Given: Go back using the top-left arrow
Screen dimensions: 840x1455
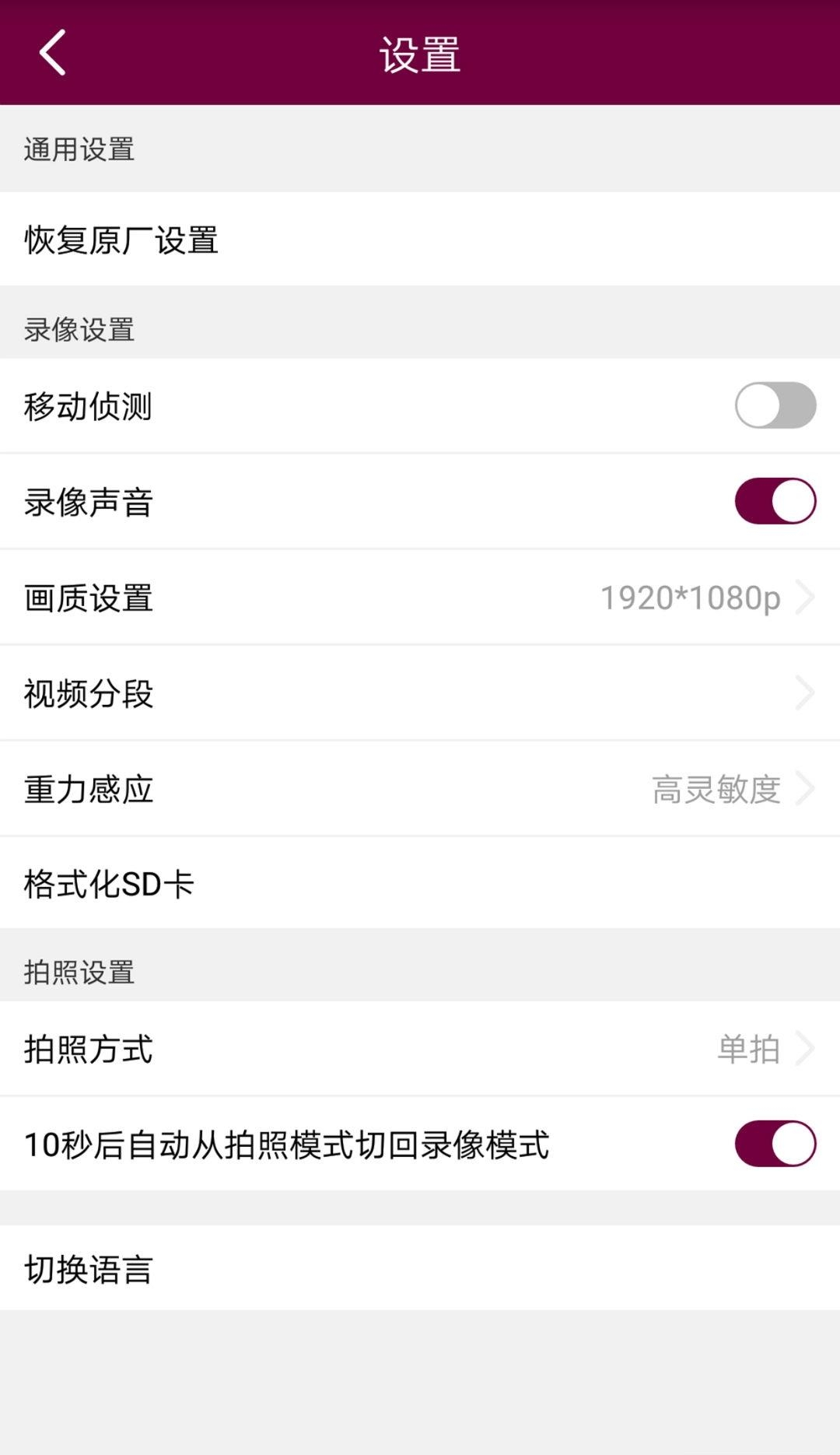Looking at the screenshot, I should [x=52, y=53].
